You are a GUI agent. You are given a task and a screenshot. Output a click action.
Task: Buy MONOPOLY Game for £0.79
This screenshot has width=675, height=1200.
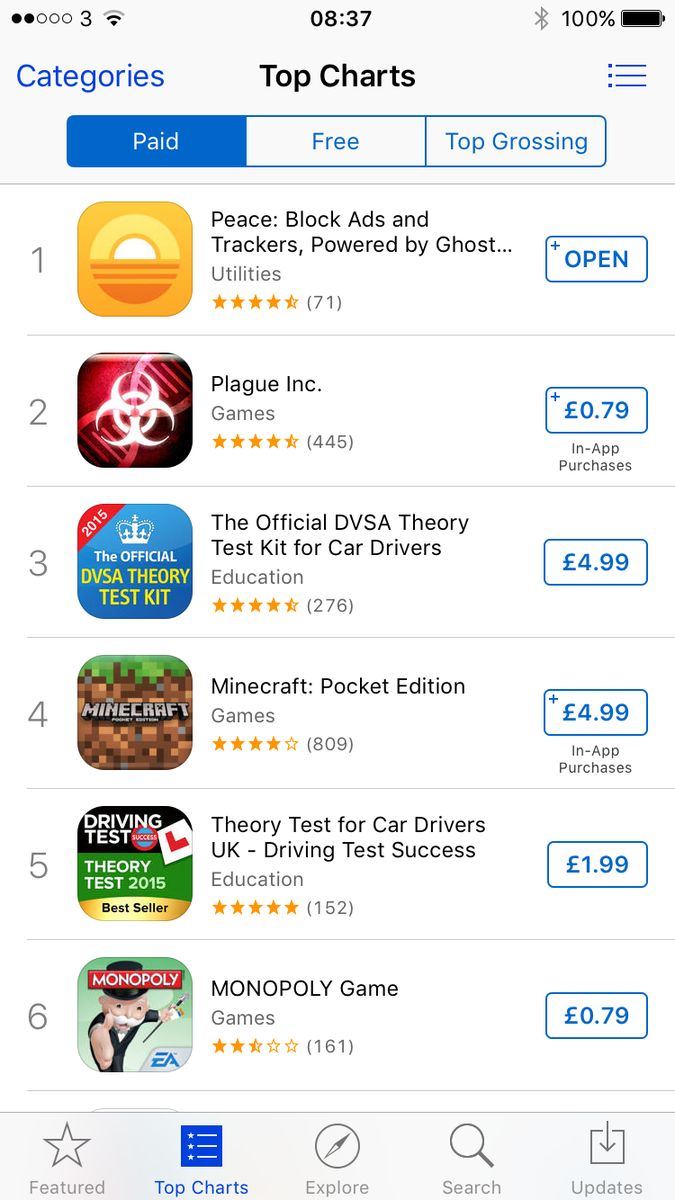click(596, 1015)
